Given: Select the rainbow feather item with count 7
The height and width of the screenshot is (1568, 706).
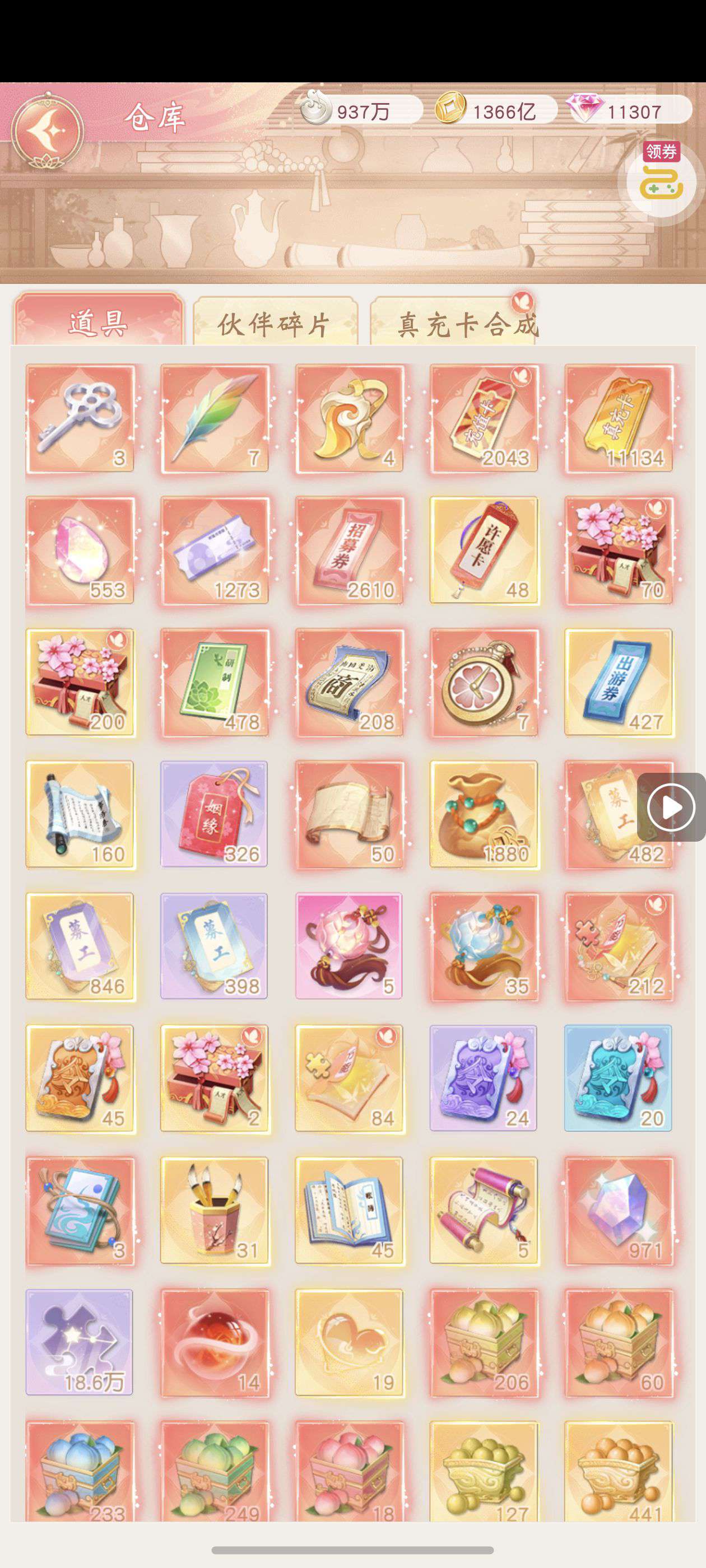Looking at the screenshot, I should click(215, 419).
